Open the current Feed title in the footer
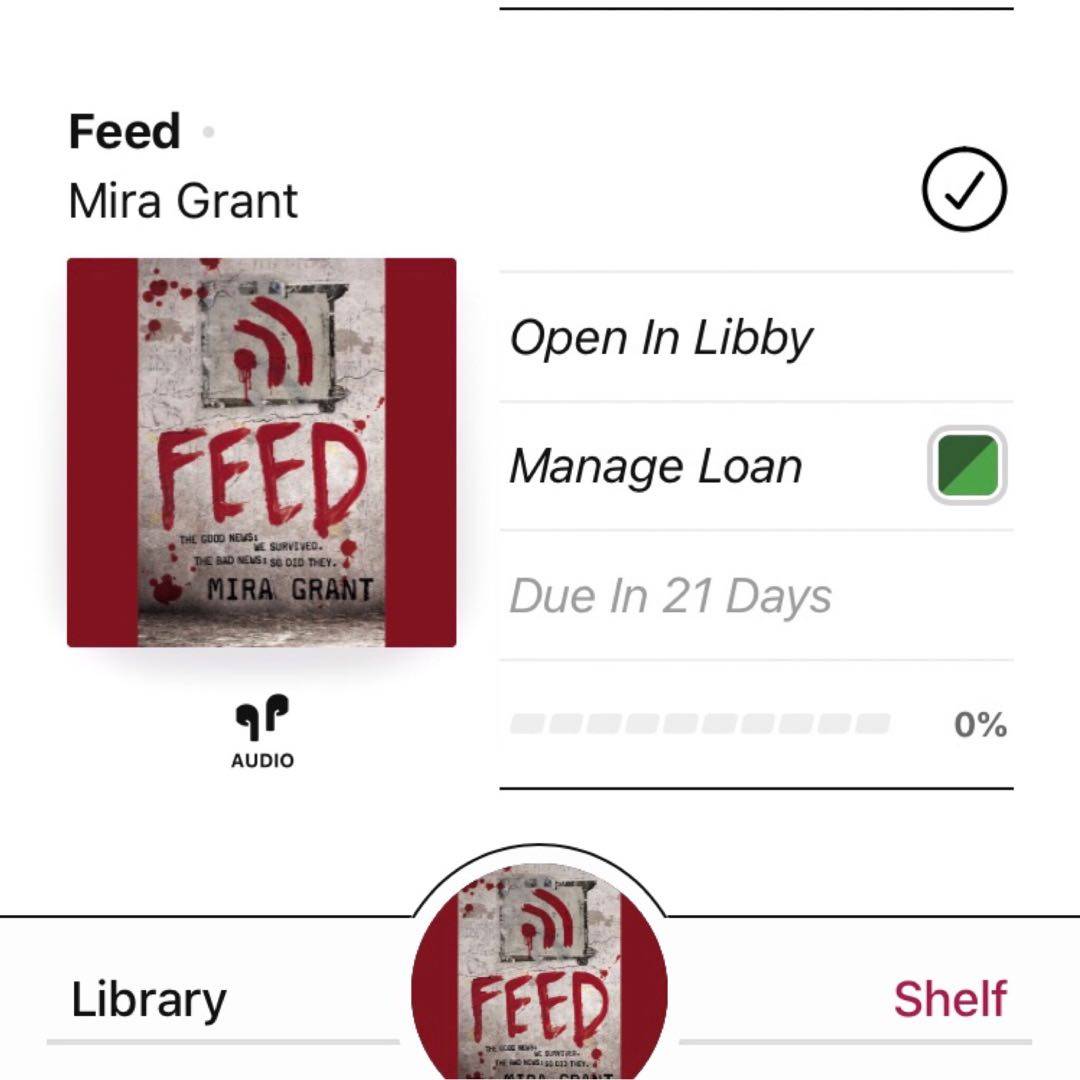 539,975
